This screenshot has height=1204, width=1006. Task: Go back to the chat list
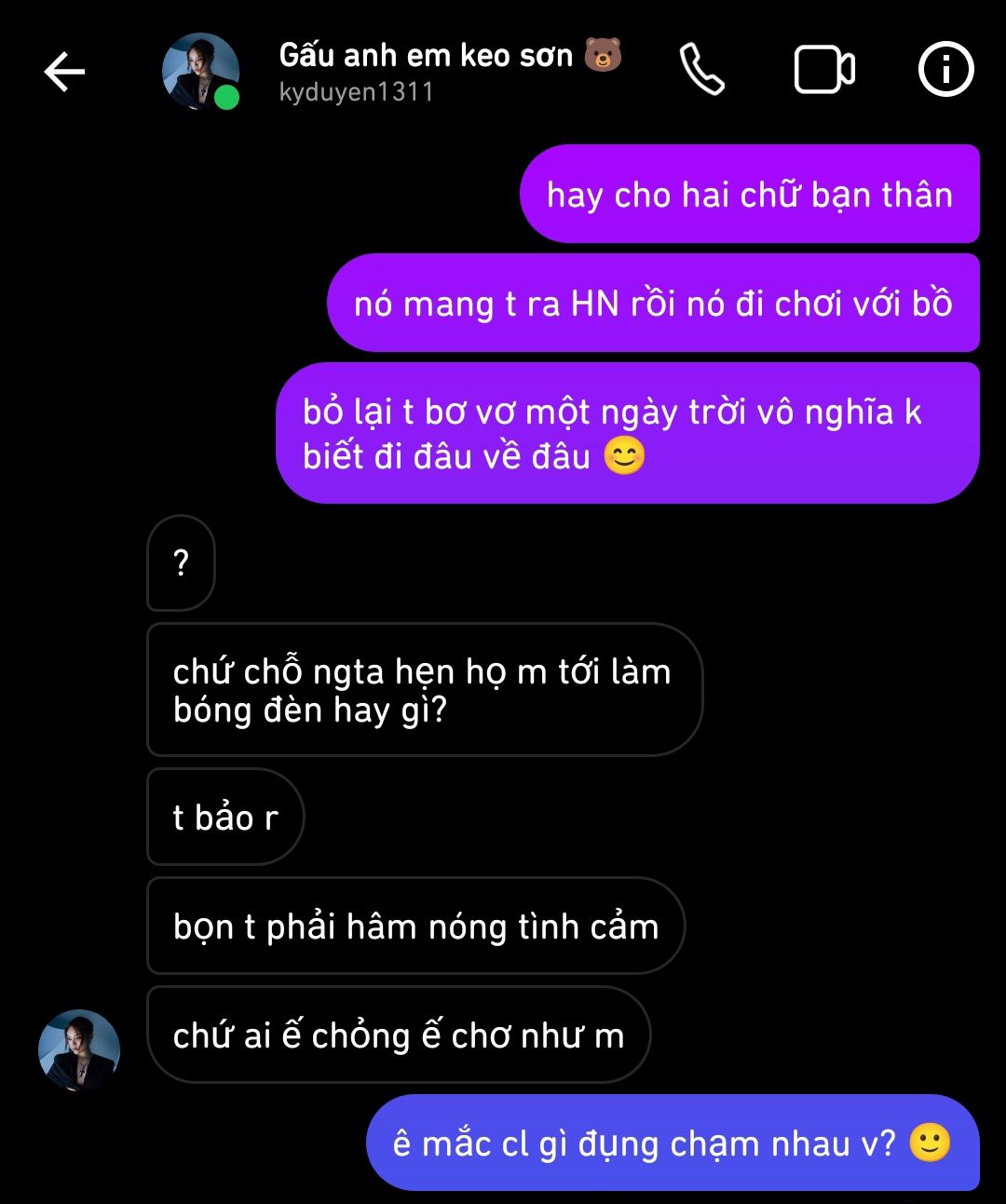pos(64,72)
